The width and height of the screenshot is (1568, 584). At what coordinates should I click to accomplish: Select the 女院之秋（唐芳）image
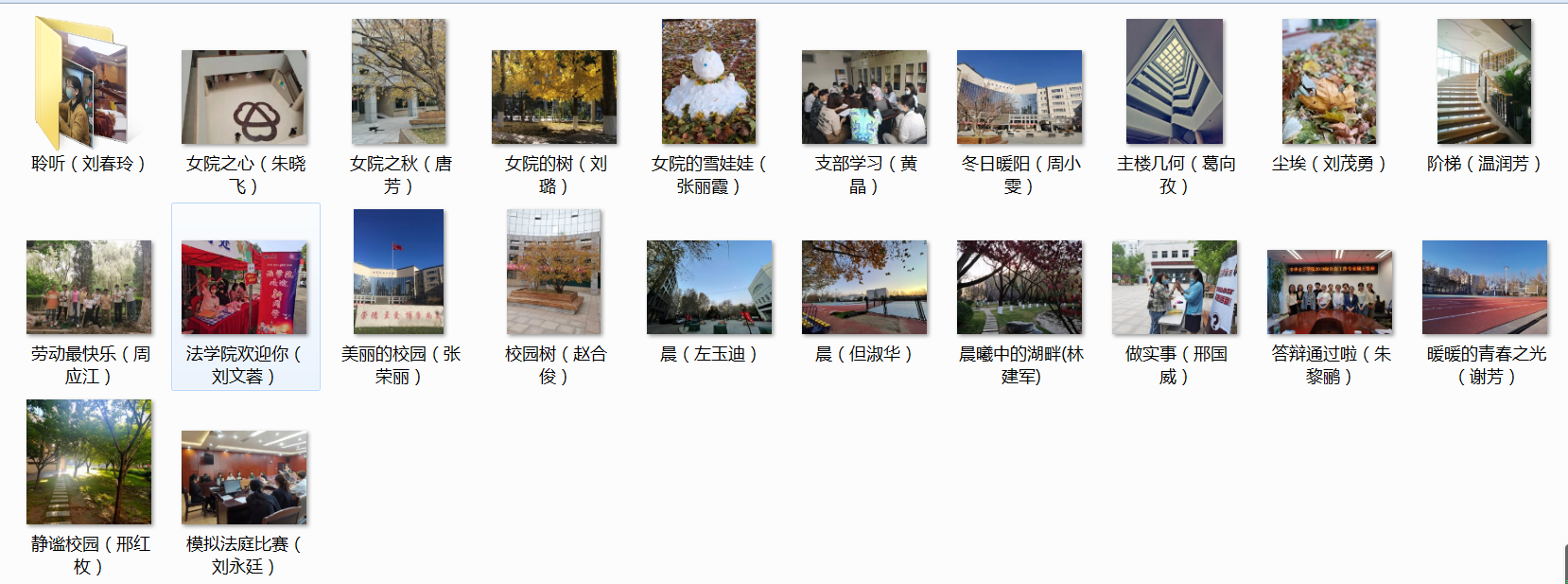tap(398, 82)
